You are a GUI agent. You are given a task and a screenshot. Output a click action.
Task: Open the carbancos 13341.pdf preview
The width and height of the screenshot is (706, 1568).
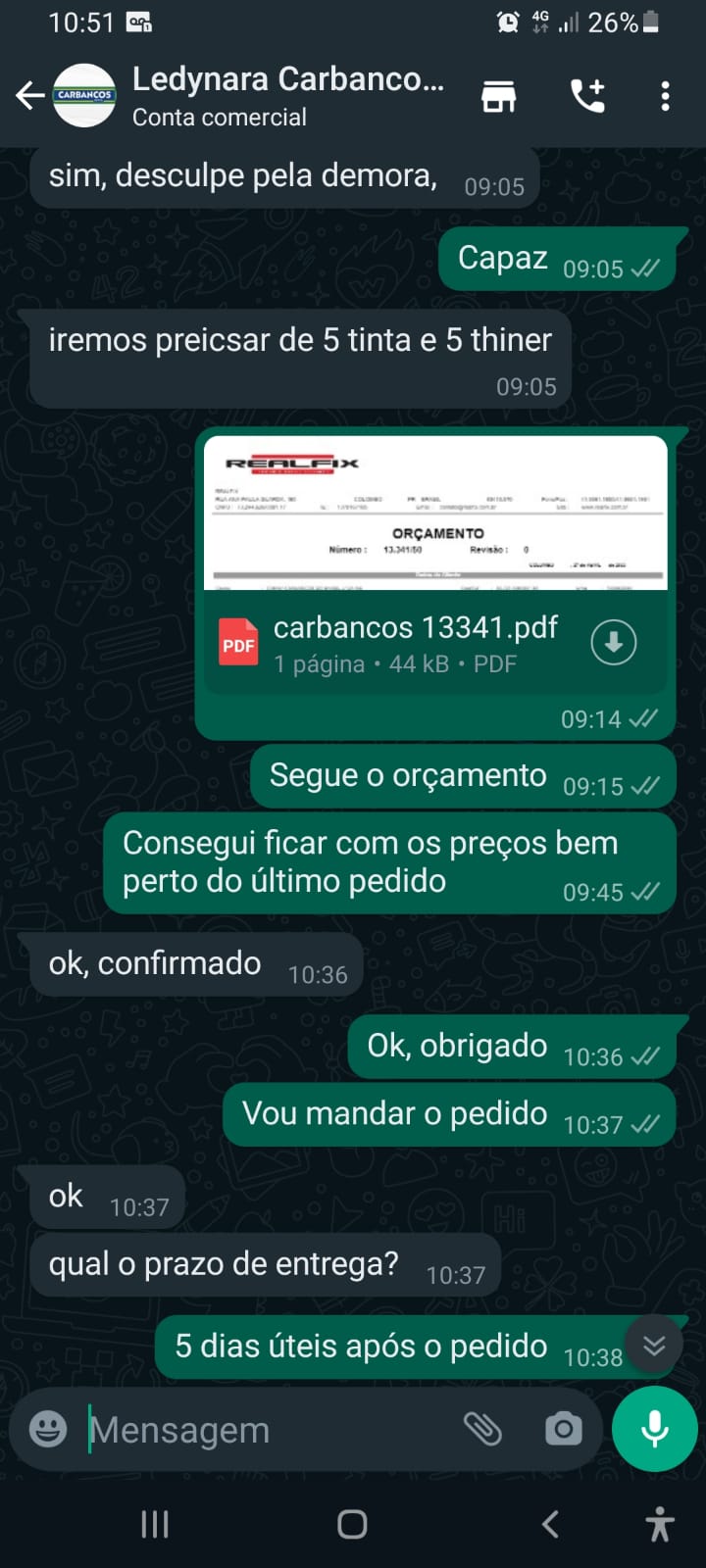(x=435, y=514)
